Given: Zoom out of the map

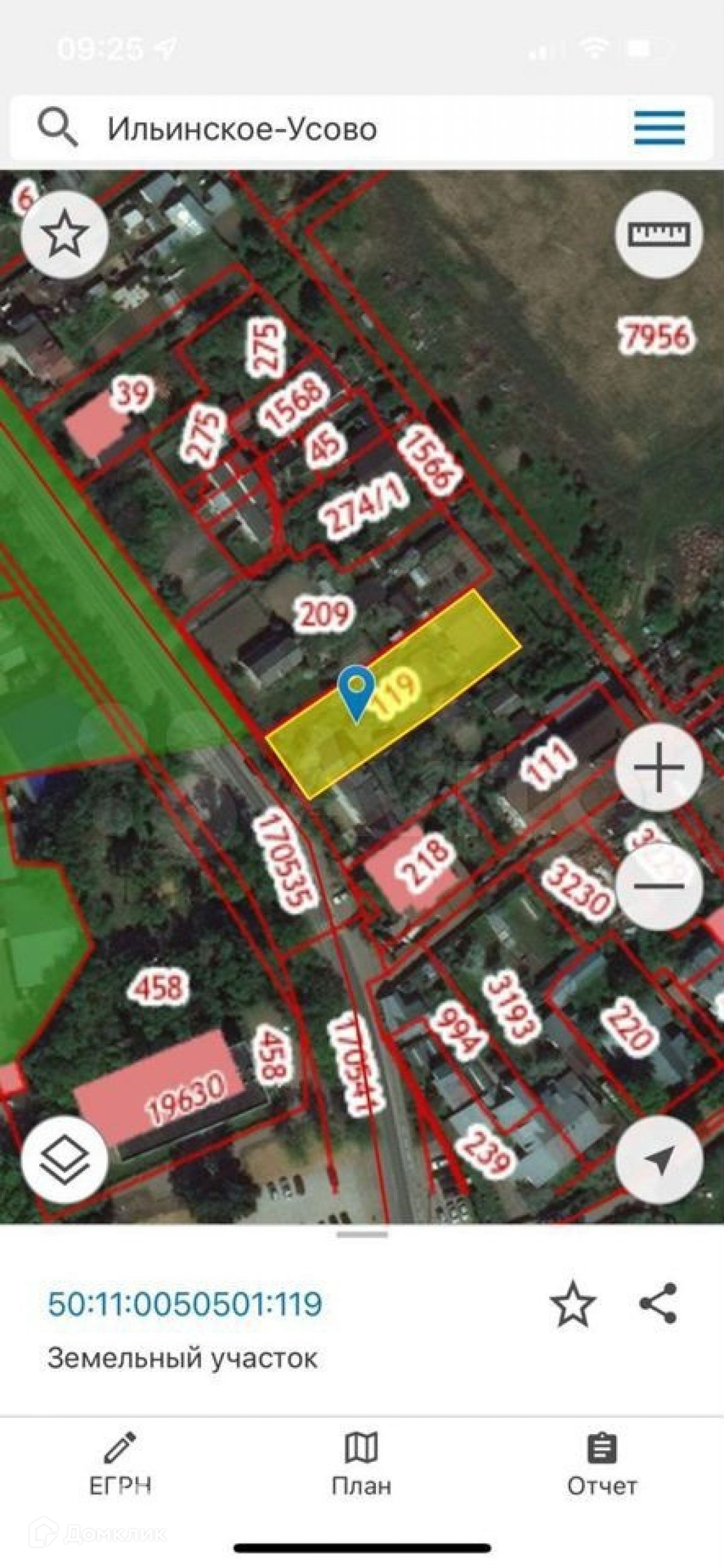Looking at the screenshot, I should (659, 886).
